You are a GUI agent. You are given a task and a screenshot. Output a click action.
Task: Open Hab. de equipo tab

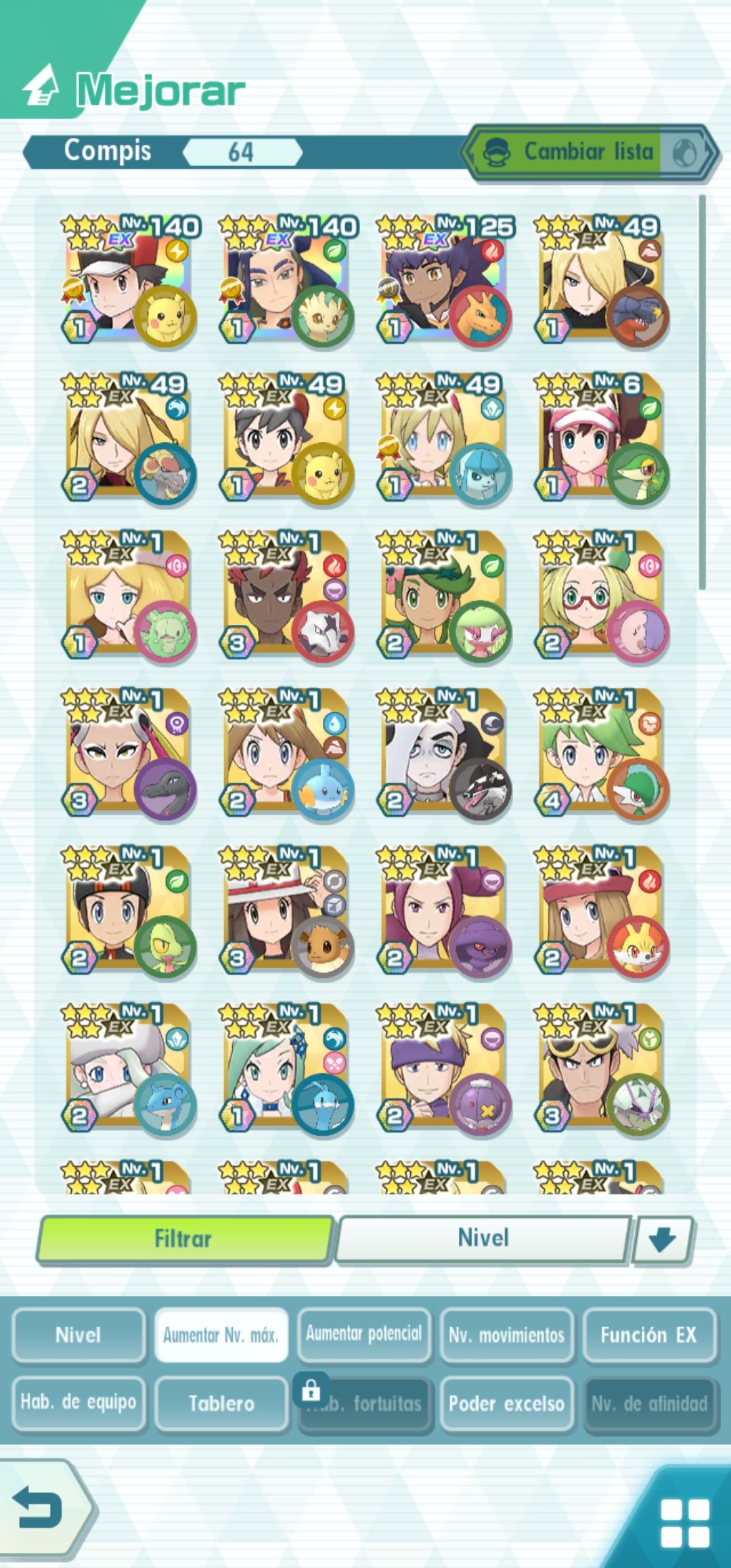pos(79,1403)
